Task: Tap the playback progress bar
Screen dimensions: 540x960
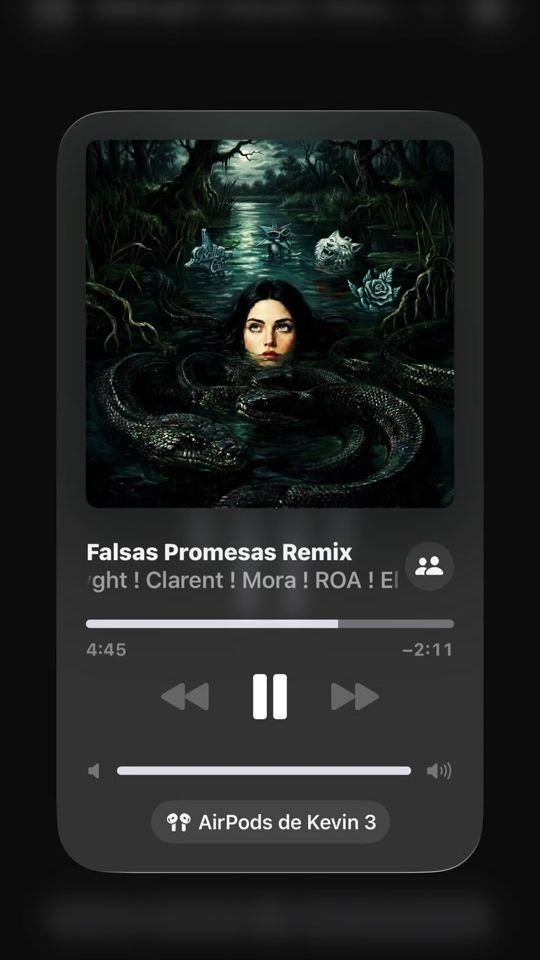Action: point(270,624)
